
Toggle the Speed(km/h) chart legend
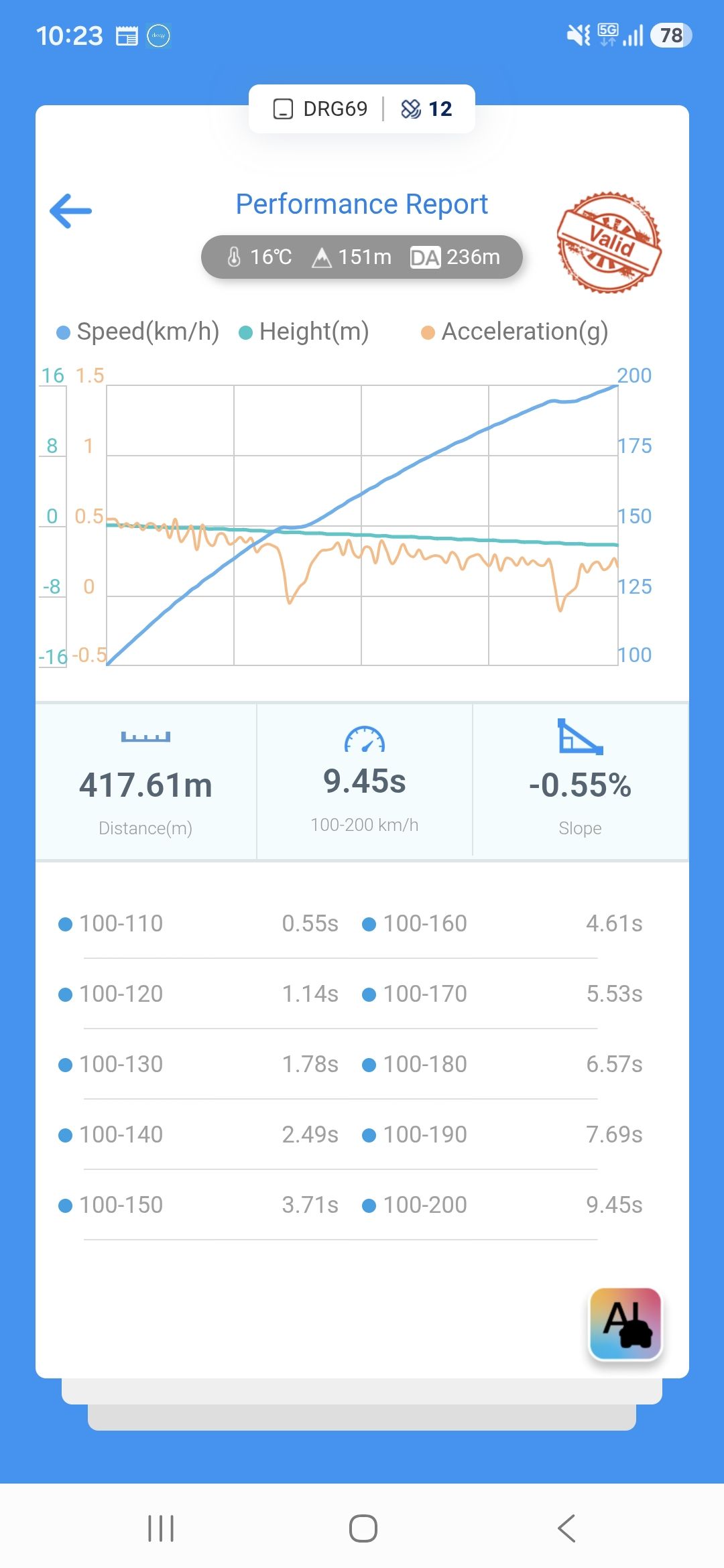pyautogui.click(x=138, y=332)
